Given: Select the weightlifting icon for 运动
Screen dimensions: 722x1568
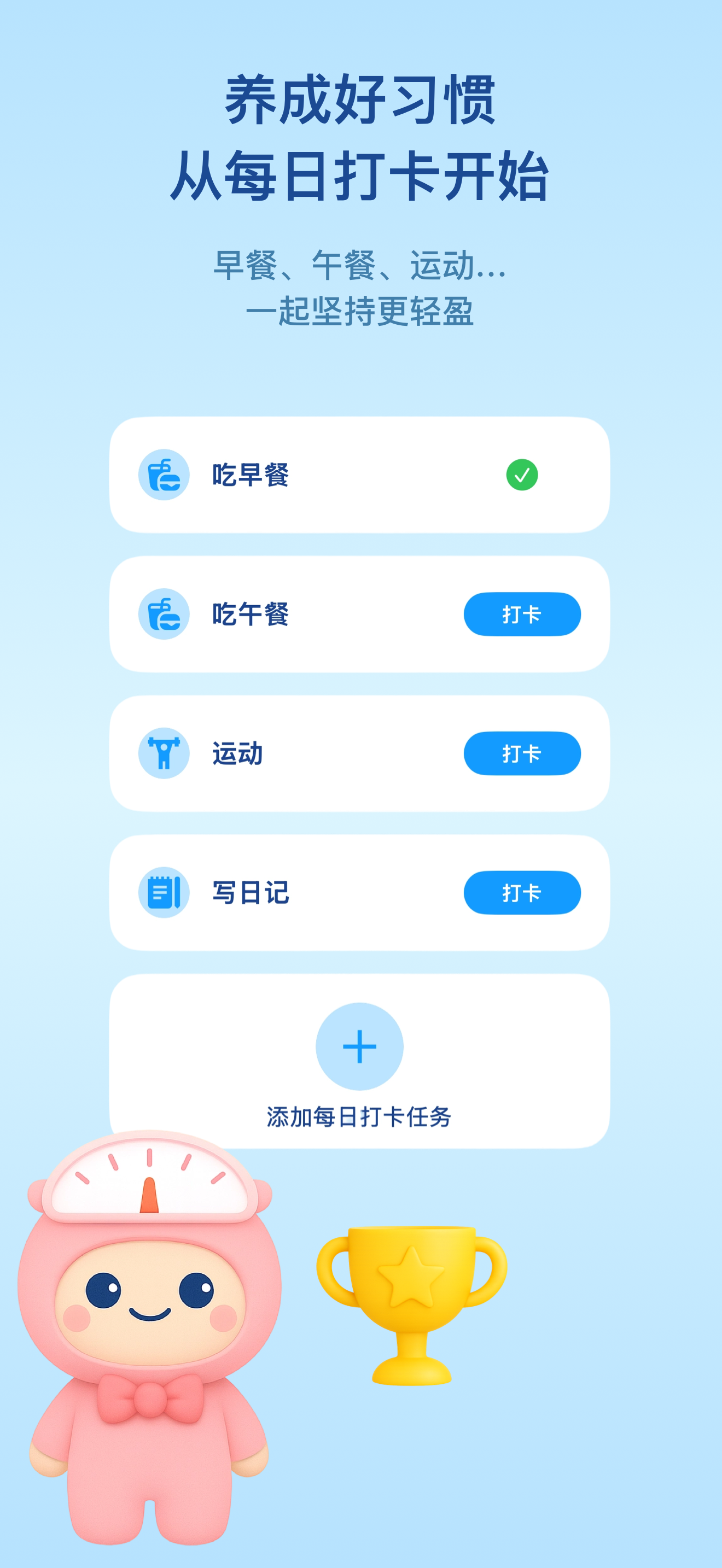Looking at the screenshot, I should tap(166, 753).
